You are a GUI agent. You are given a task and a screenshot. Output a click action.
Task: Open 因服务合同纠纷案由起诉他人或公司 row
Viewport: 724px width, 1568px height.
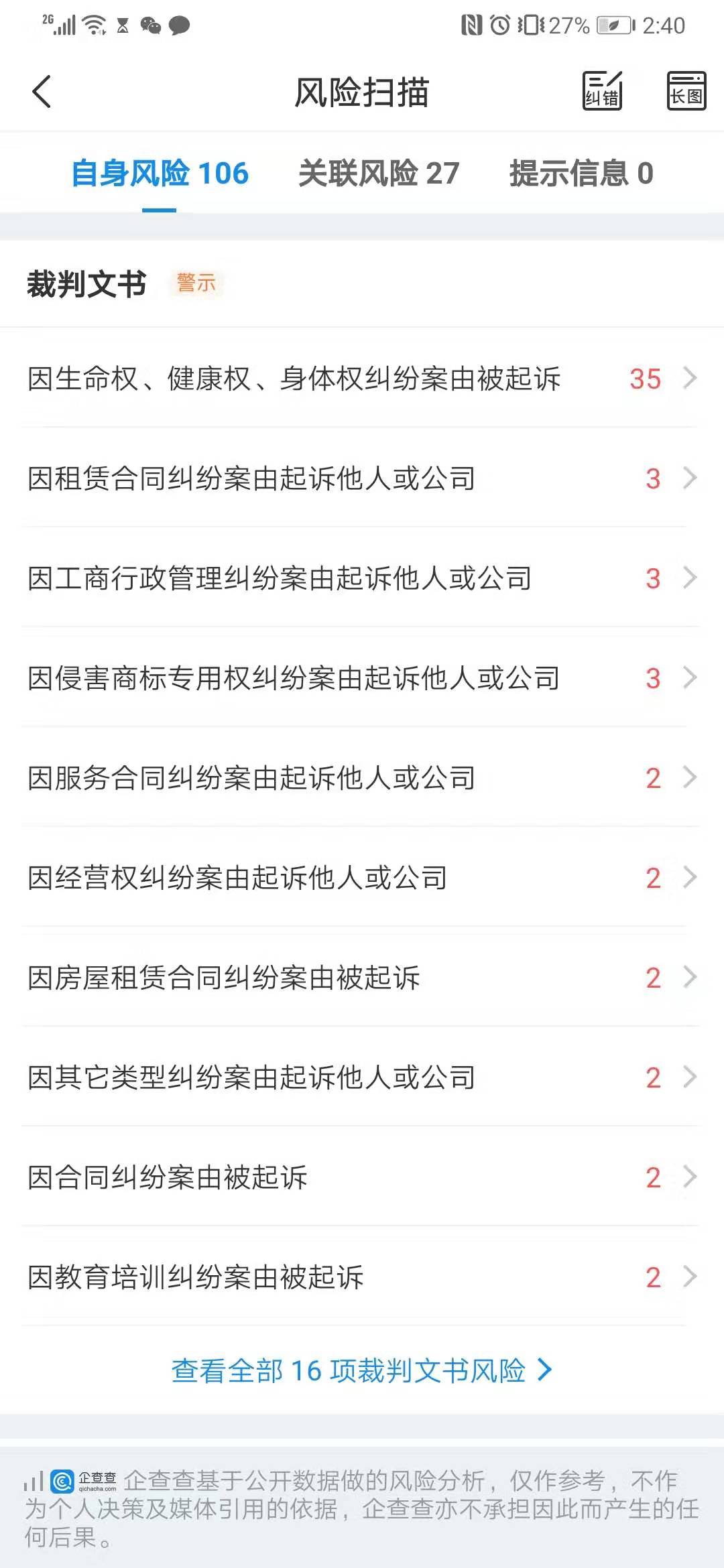click(x=362, y=778)
